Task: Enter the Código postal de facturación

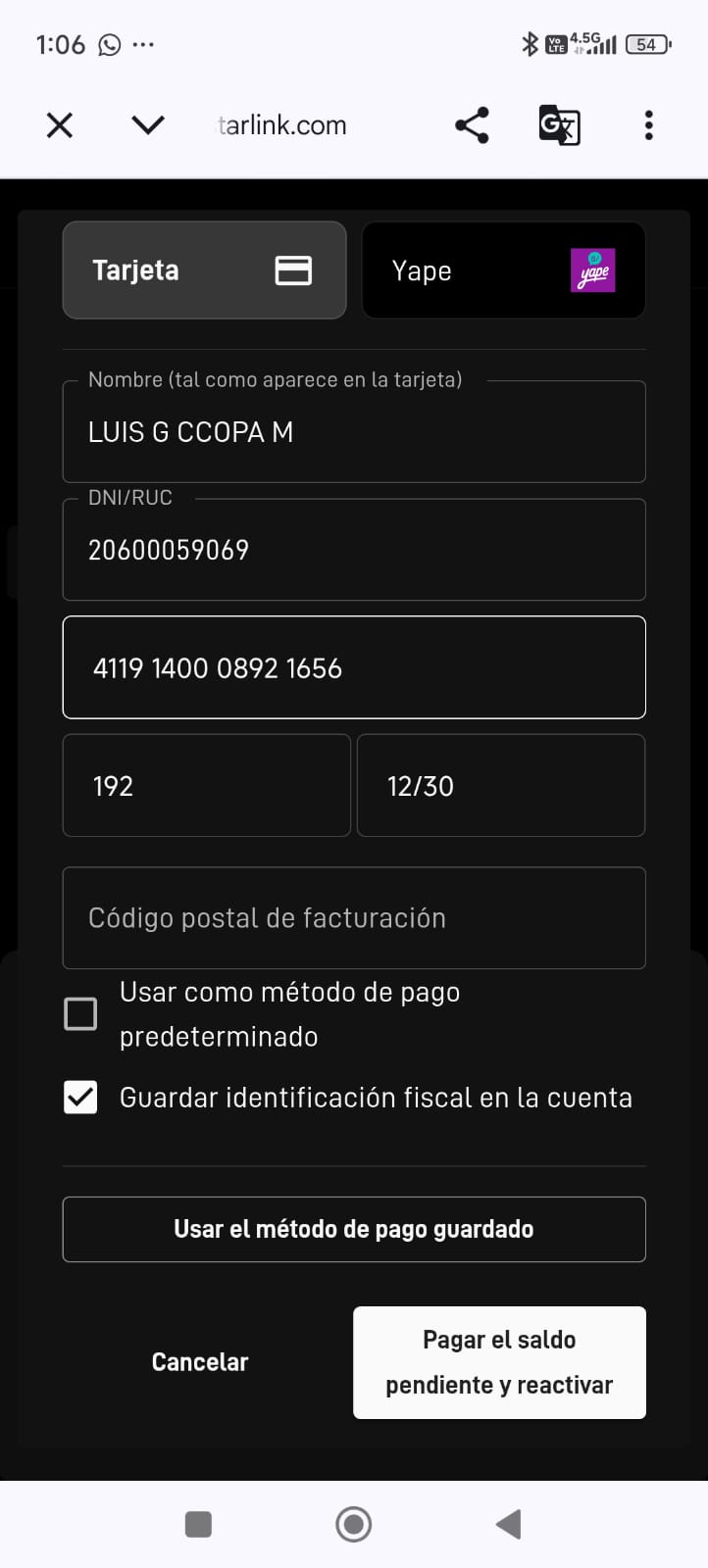Action: [x=354, y=918]
